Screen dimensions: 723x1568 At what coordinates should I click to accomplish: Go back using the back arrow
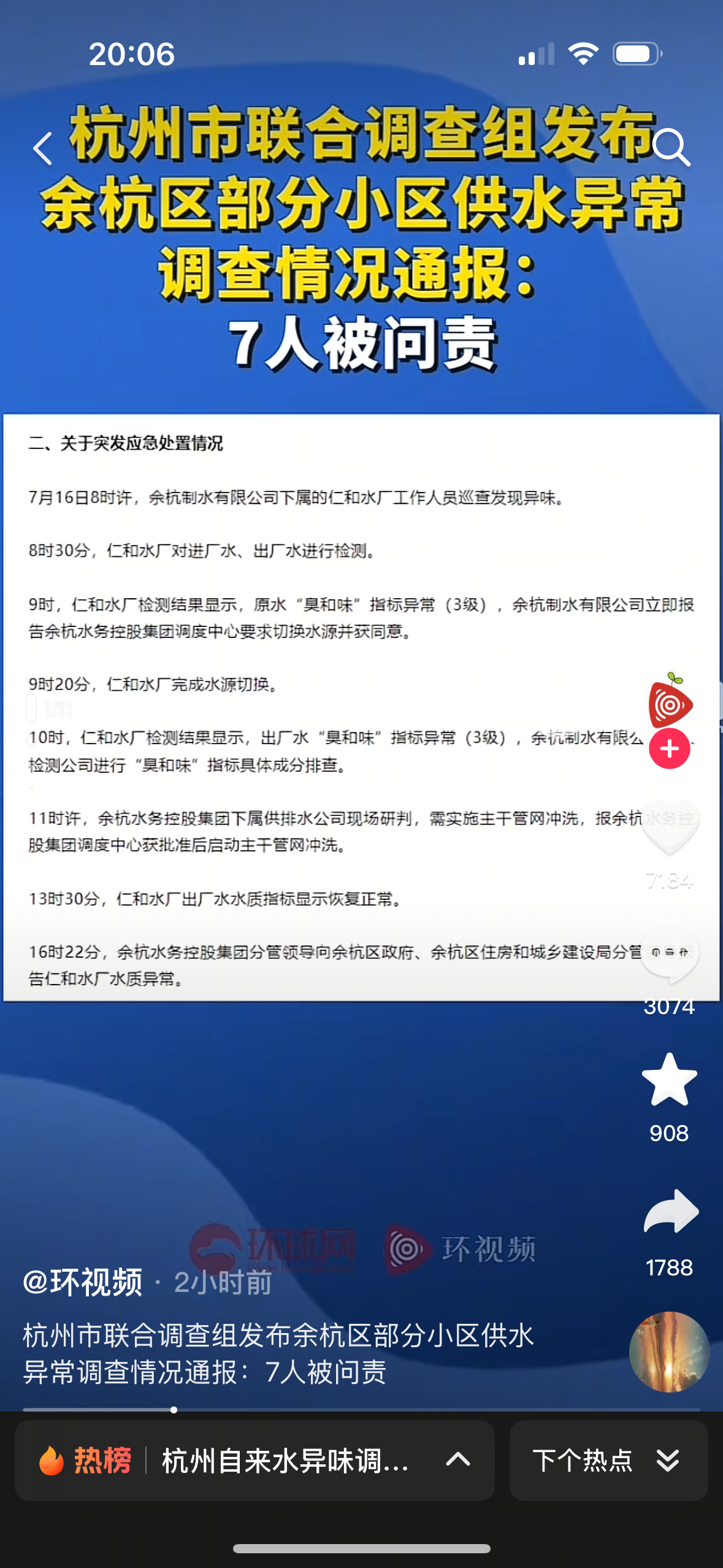[43, 148]
